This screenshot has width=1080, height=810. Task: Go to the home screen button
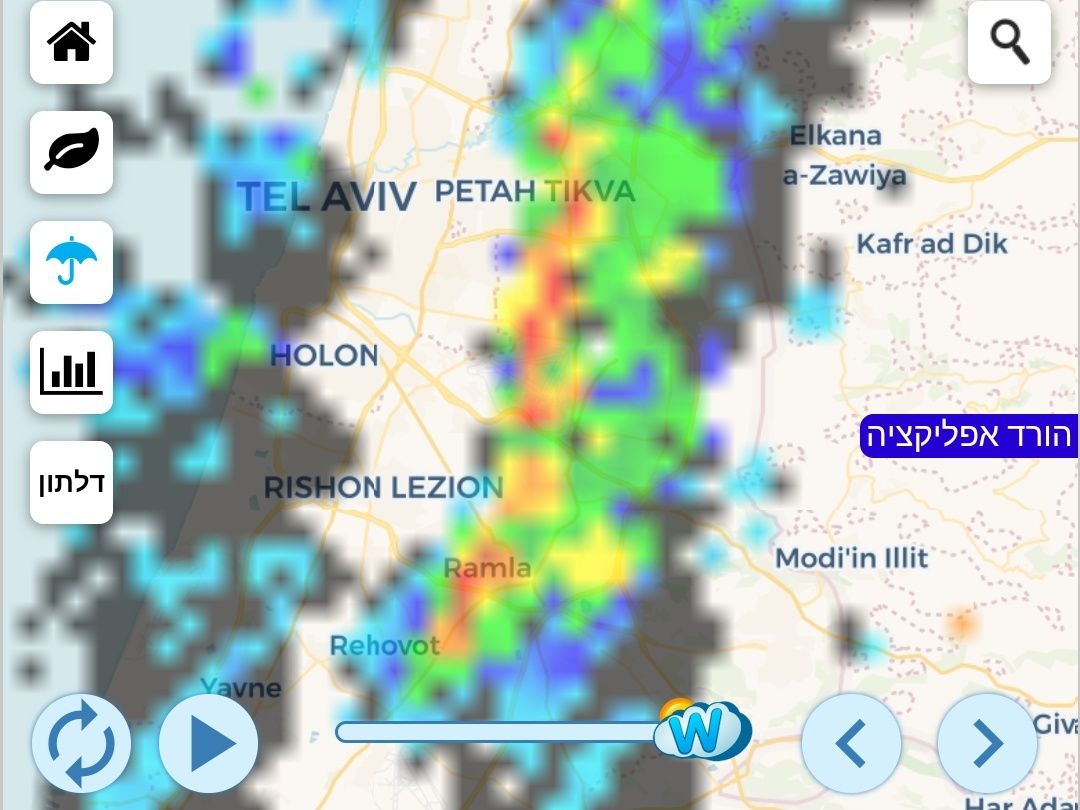[x=71, y=42]
